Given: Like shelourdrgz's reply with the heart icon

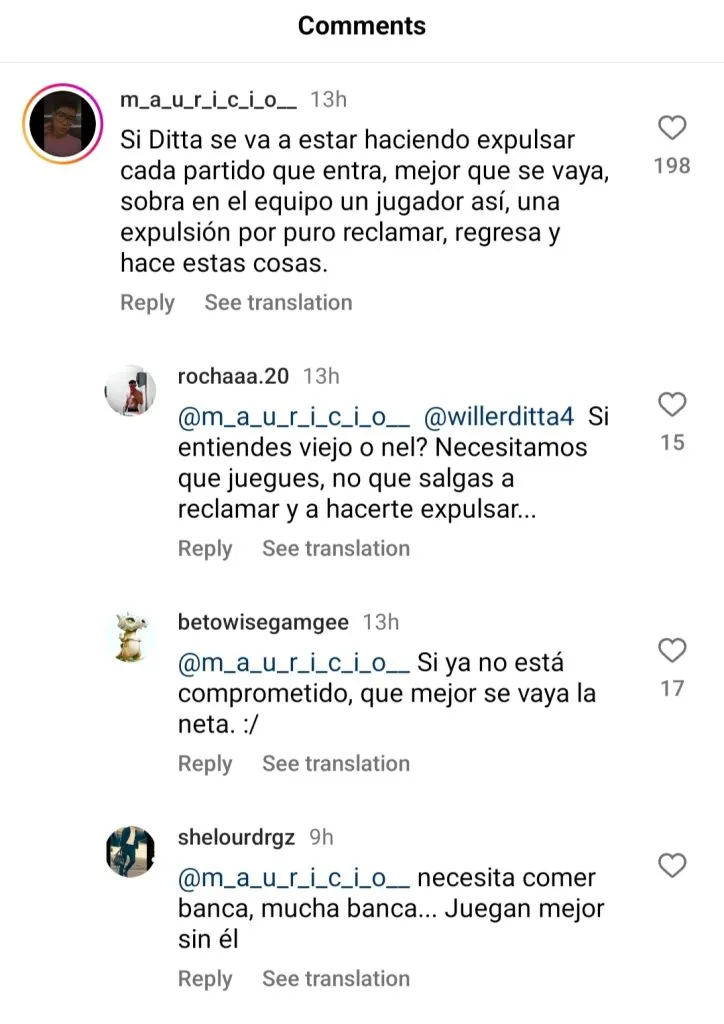Looking at the screenshot, I should pos(672,864).
